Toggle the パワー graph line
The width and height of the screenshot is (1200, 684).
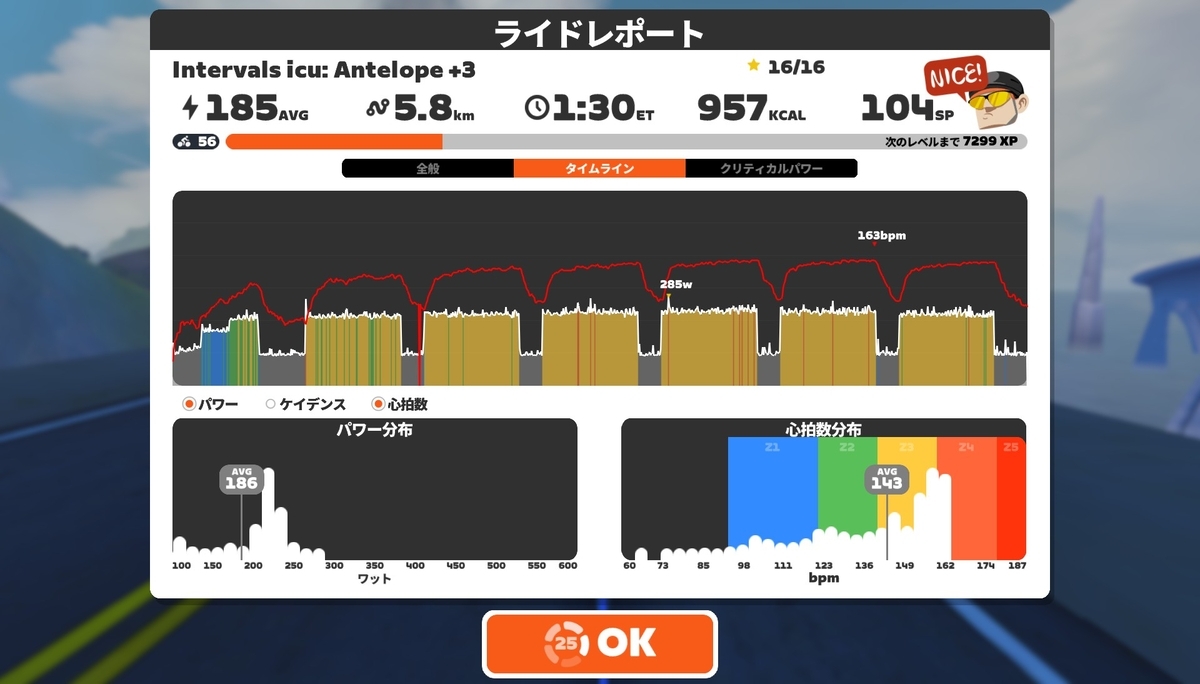point(210,404)
